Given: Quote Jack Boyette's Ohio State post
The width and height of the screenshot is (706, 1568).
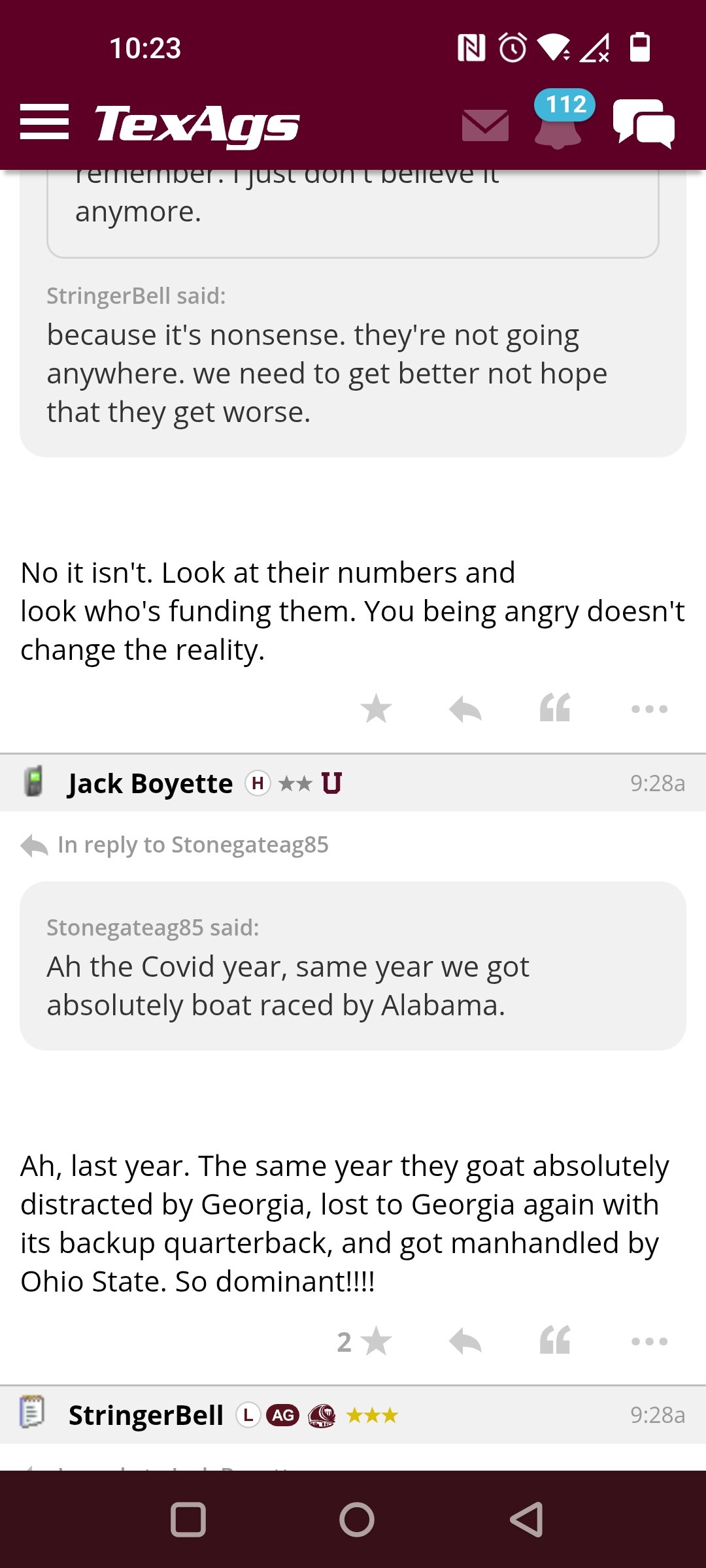Looking at the screenshot, I should [x=555, y=1341].
